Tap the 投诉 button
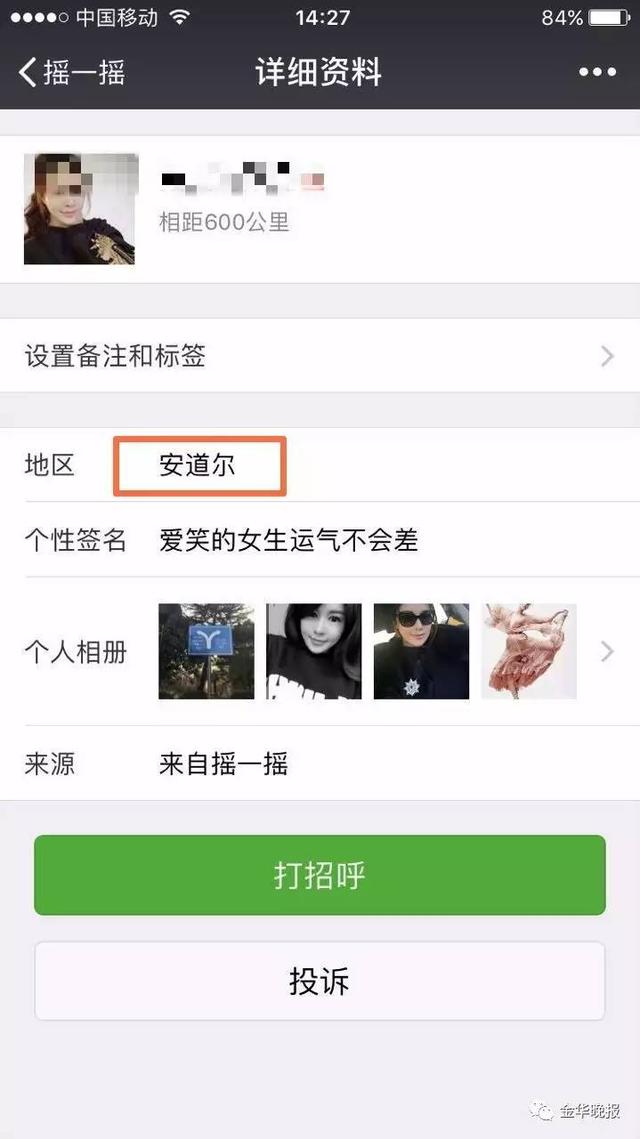 pos(319,981)
